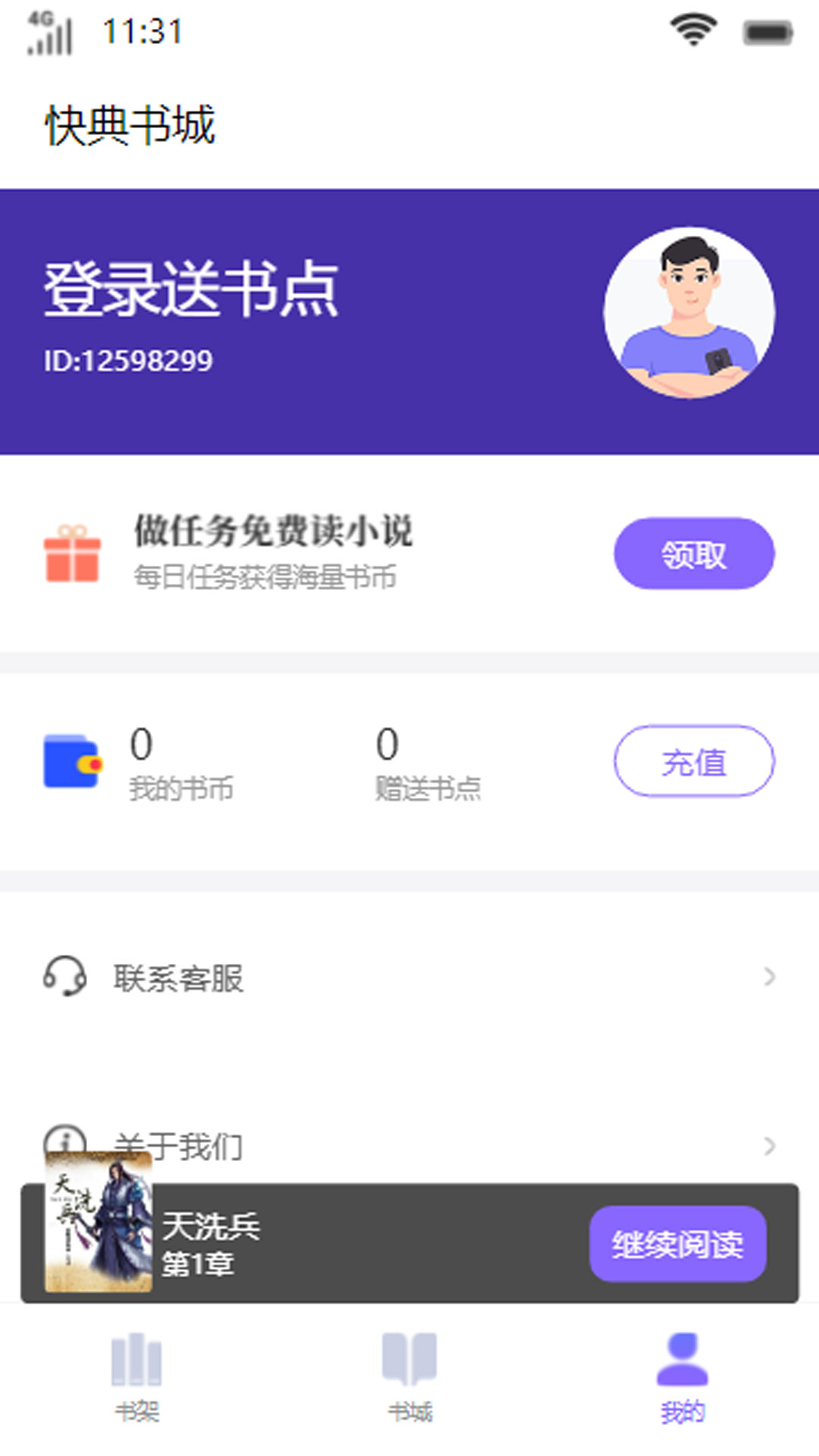Select the headset customer service icon

coord(62,978)
